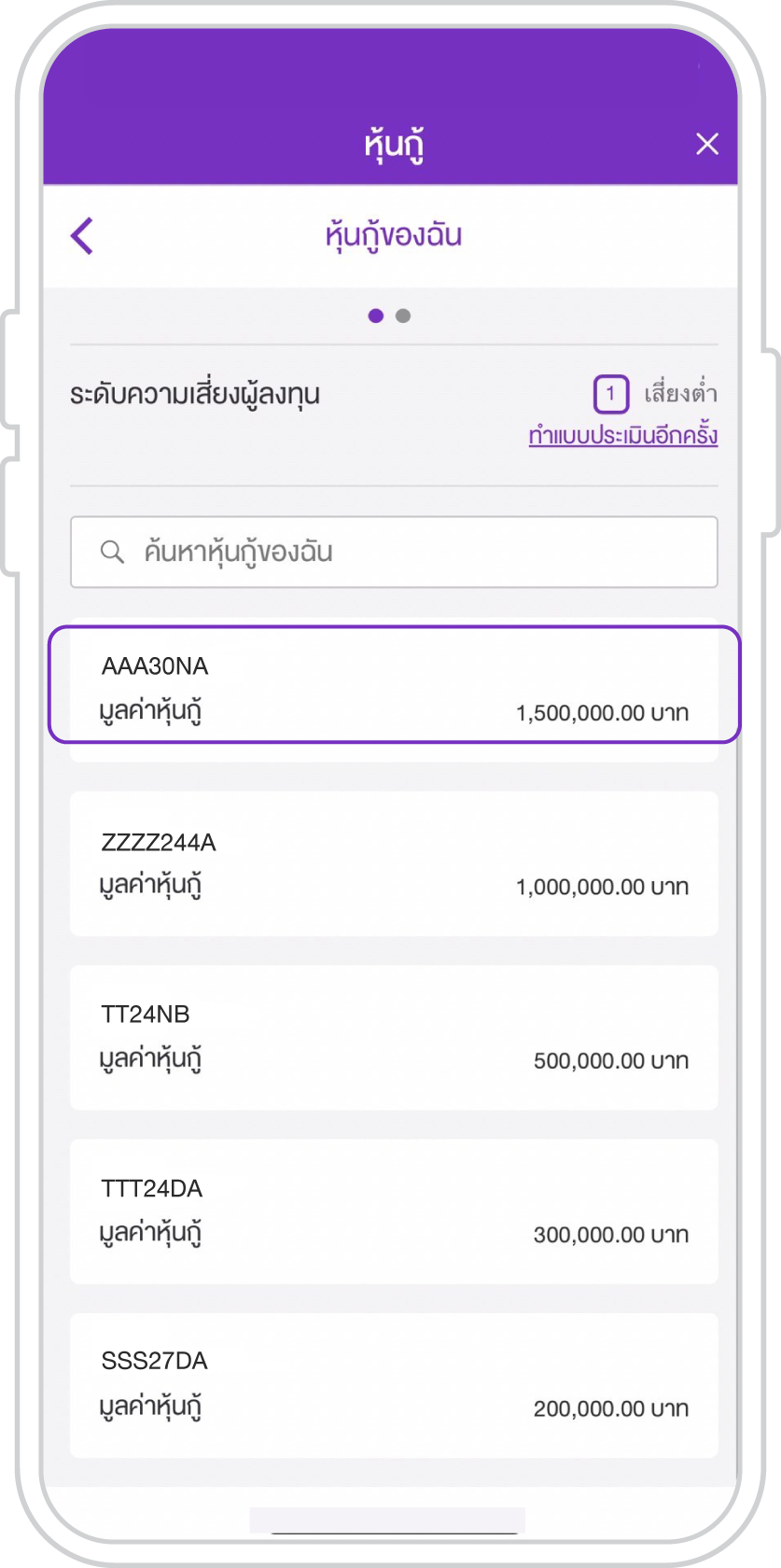Open the SSS27DA bond card

click(x=394, y=1385)
